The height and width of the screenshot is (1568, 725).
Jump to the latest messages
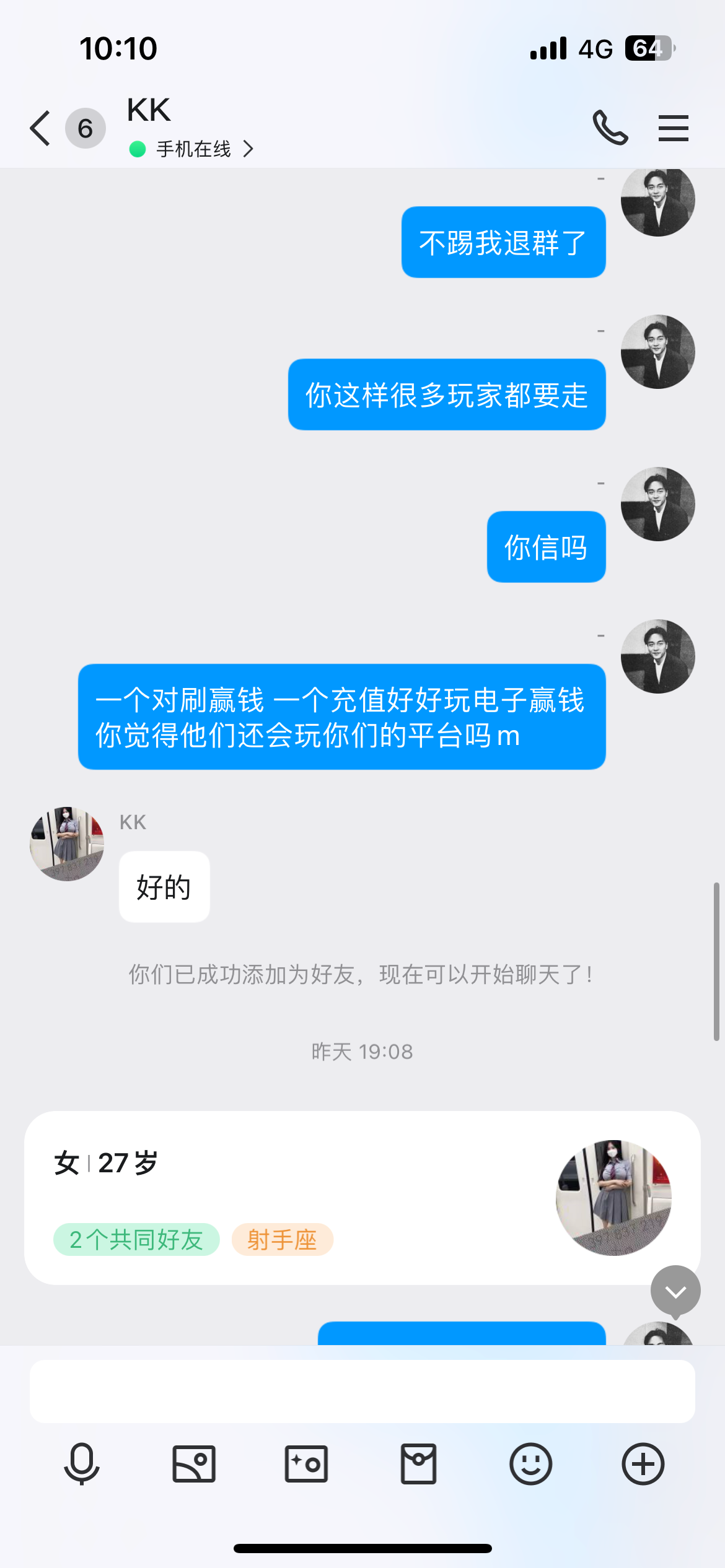675,1291
